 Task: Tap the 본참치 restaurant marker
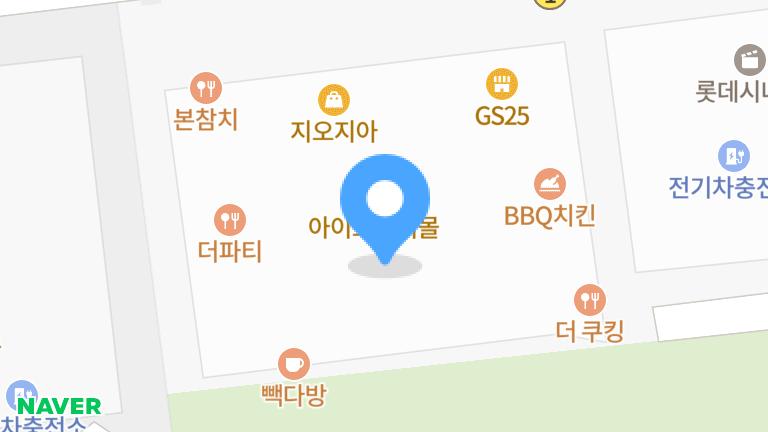pos(205,88)
